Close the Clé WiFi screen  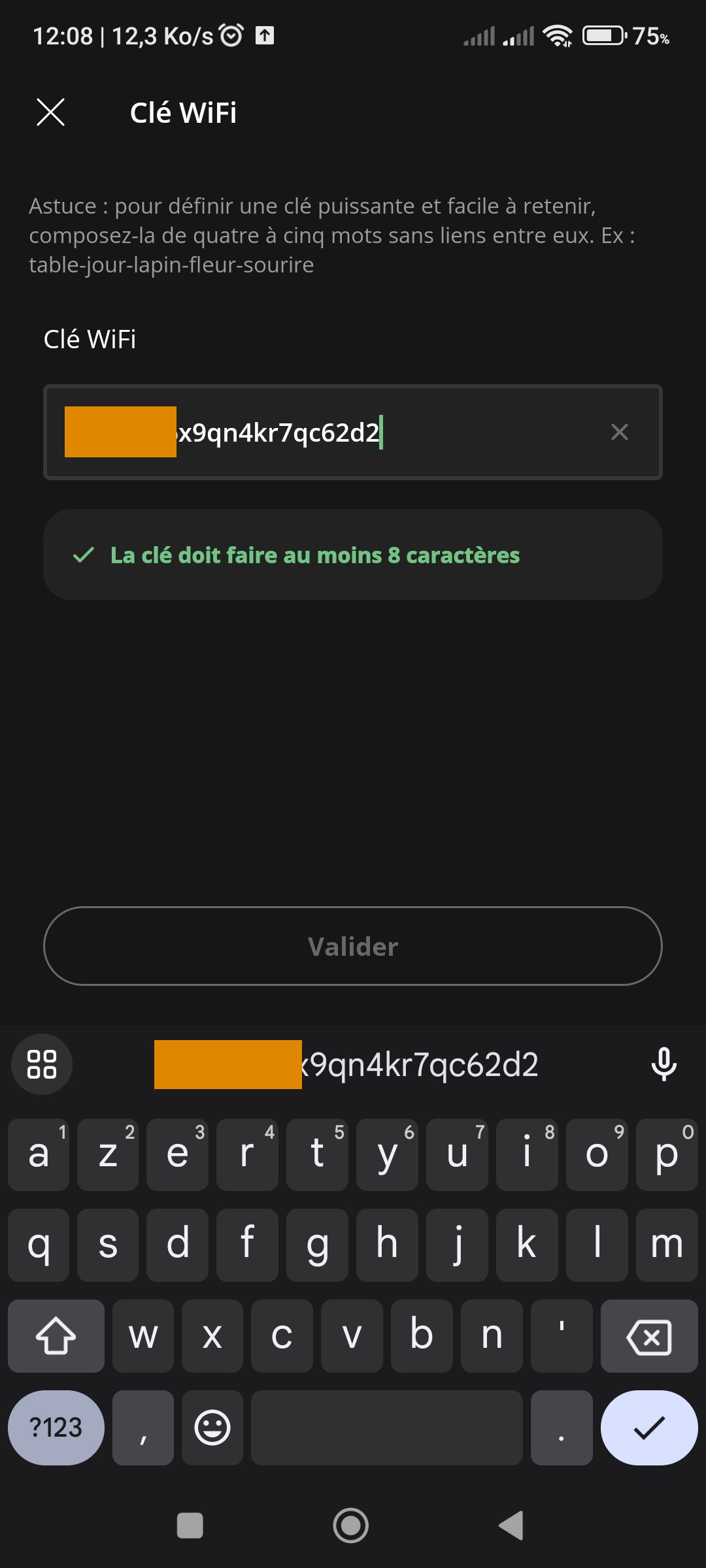[50, 112]
